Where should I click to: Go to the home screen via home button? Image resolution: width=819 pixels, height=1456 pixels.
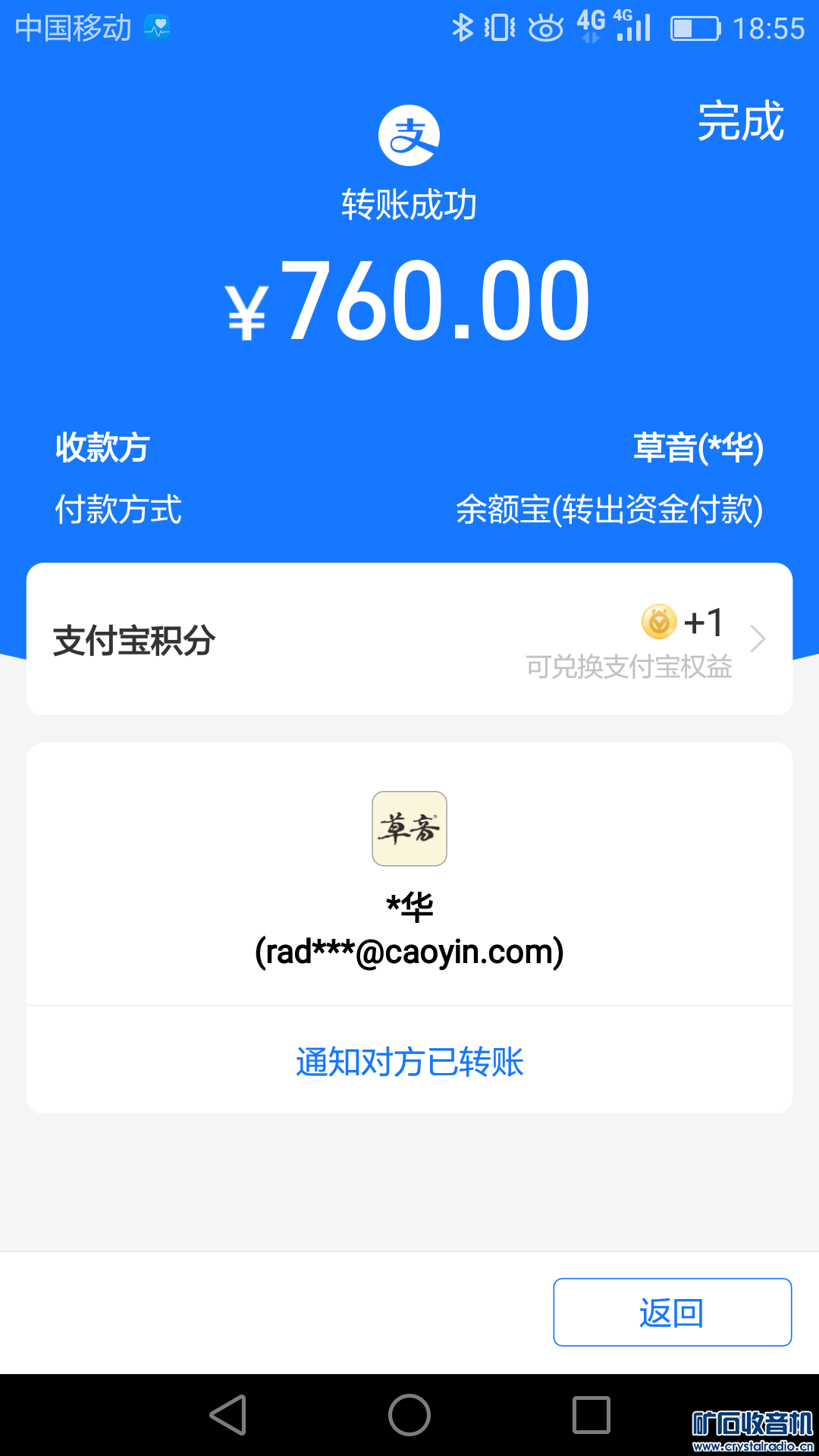409,1415
